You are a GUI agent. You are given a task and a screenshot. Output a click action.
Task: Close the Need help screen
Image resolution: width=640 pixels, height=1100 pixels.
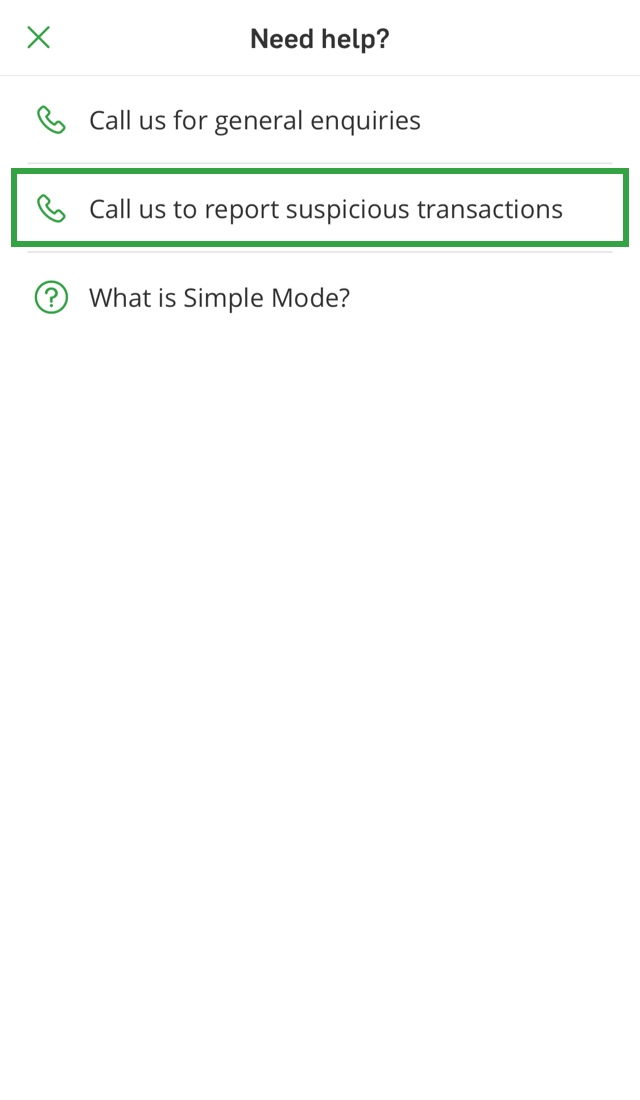(39, 37)
